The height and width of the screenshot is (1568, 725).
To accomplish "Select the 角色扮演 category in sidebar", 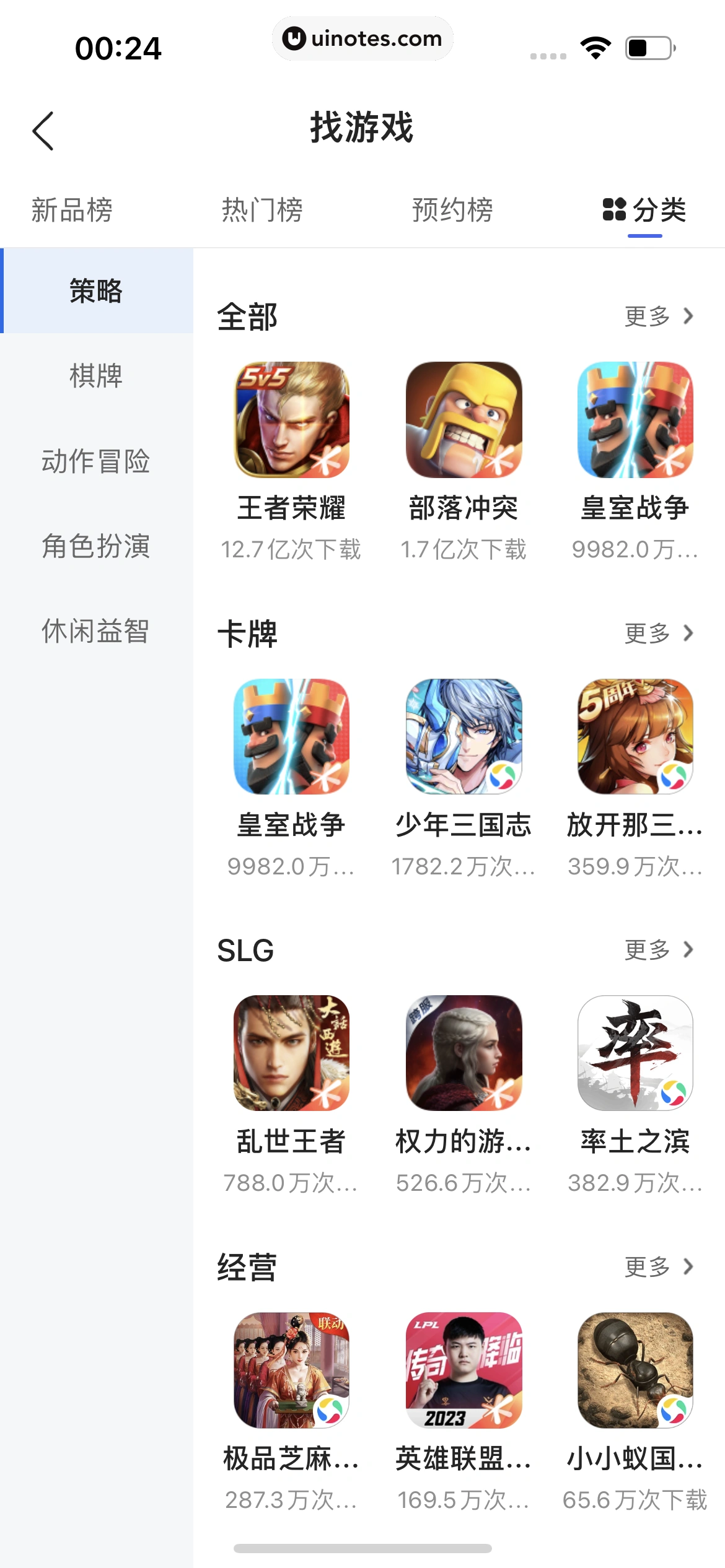I will 96,546.
